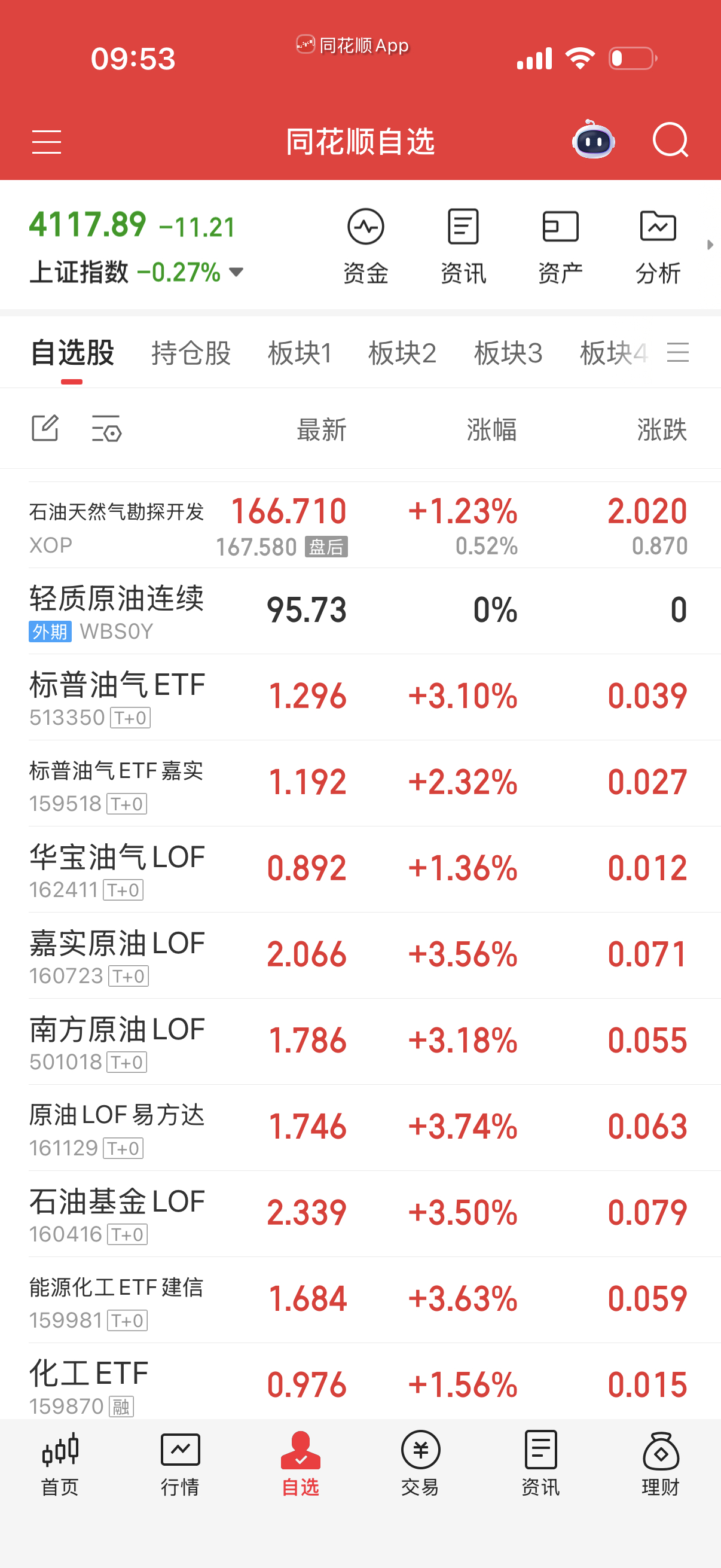721x1568 pixels.
Task: Open the tab list expander beside 板块4
Action: 680,353
